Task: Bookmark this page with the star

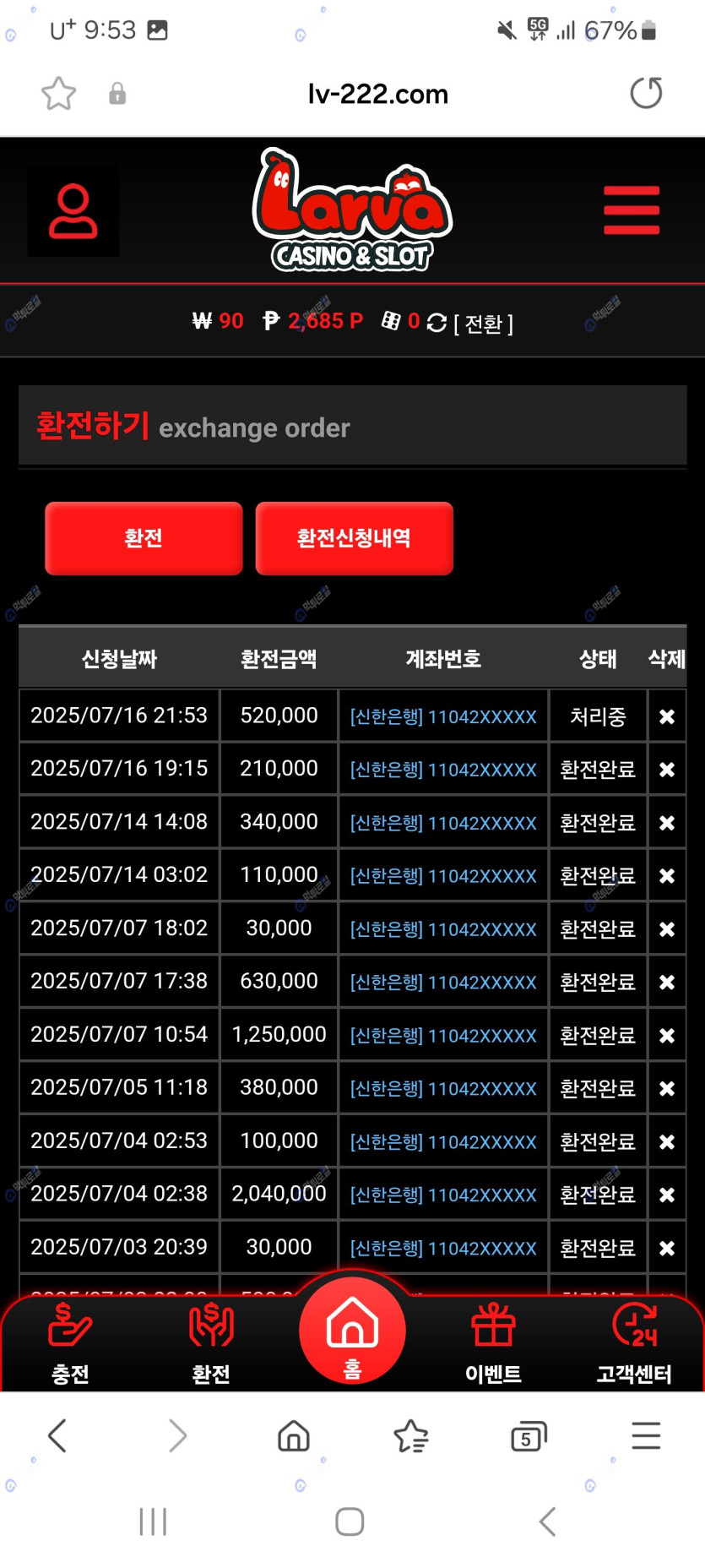Action: (x=58, y=93)
